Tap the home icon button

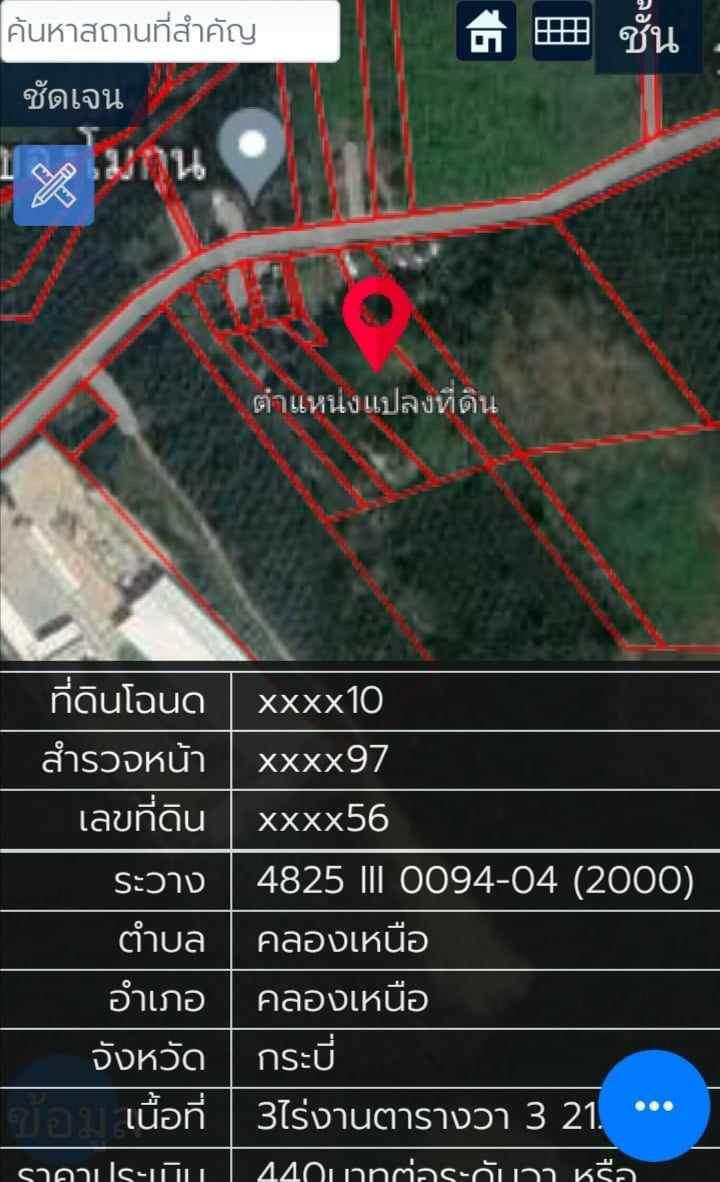tap(486, 31)
